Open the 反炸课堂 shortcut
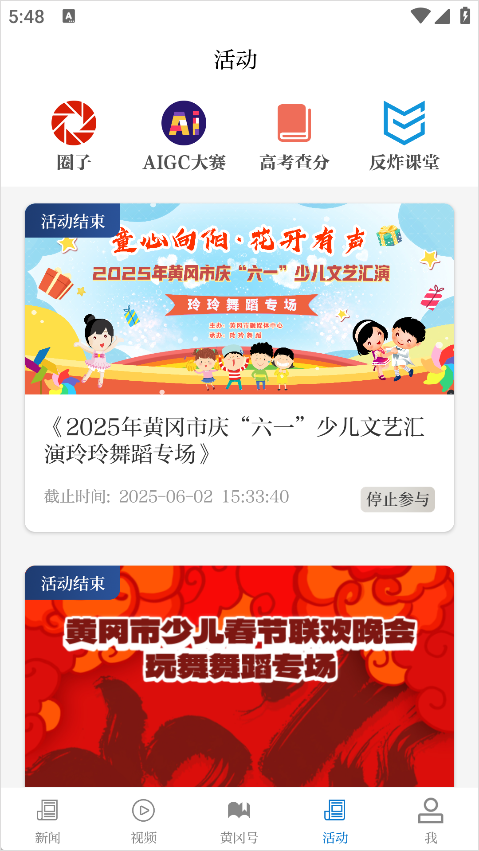This screenshot has height=851, width=479. tap(405, 136)
